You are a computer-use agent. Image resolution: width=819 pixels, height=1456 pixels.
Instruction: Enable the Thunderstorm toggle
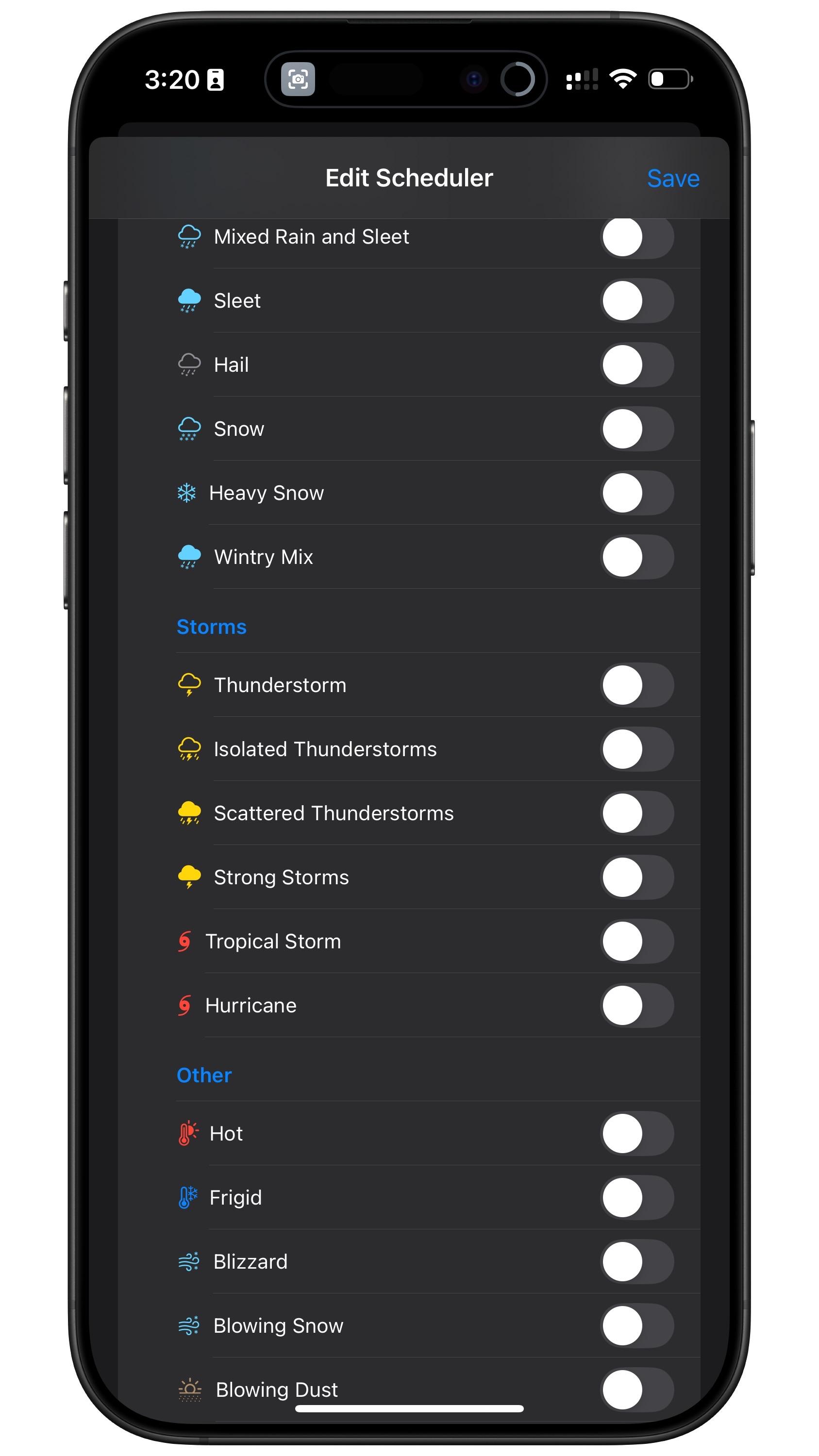pyautogui.click(x=637, y=685)
